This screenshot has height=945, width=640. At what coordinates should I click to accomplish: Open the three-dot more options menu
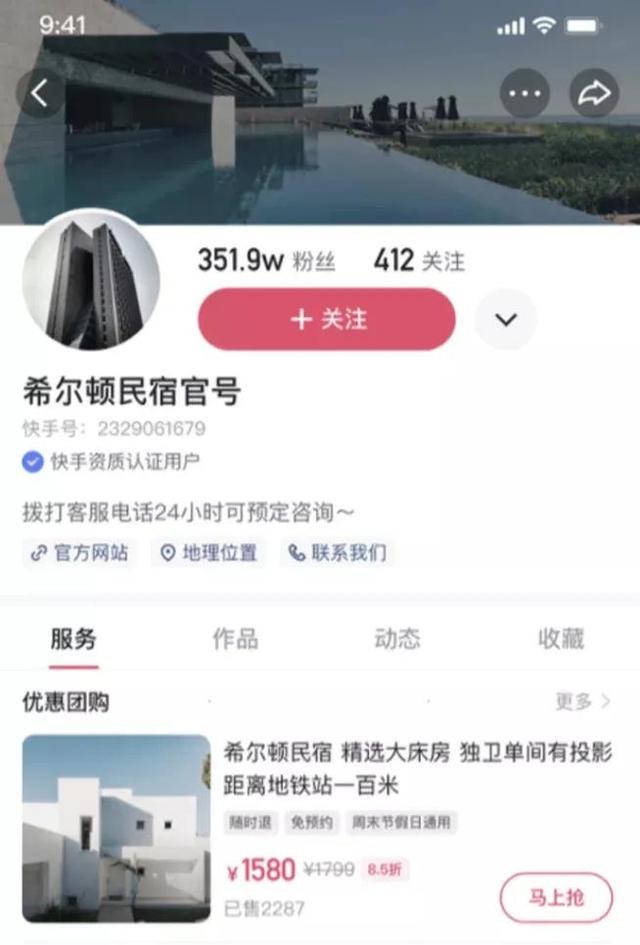(x=526, y=94)
